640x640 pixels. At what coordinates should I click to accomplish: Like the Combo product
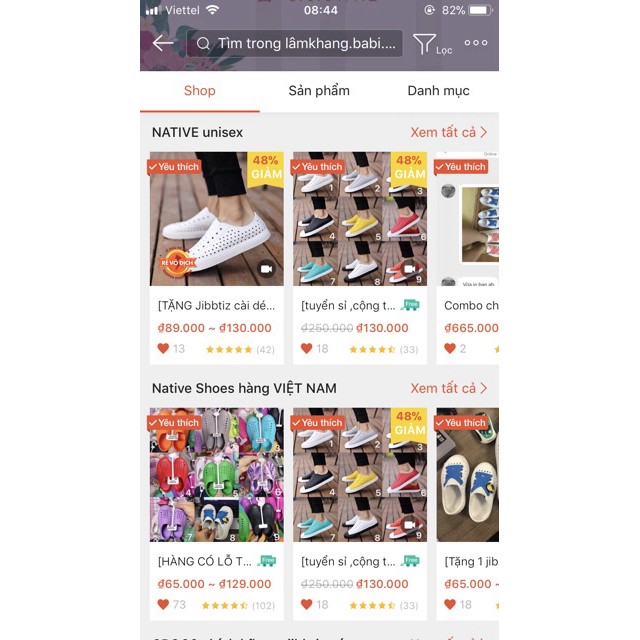(x=450, y=349)
